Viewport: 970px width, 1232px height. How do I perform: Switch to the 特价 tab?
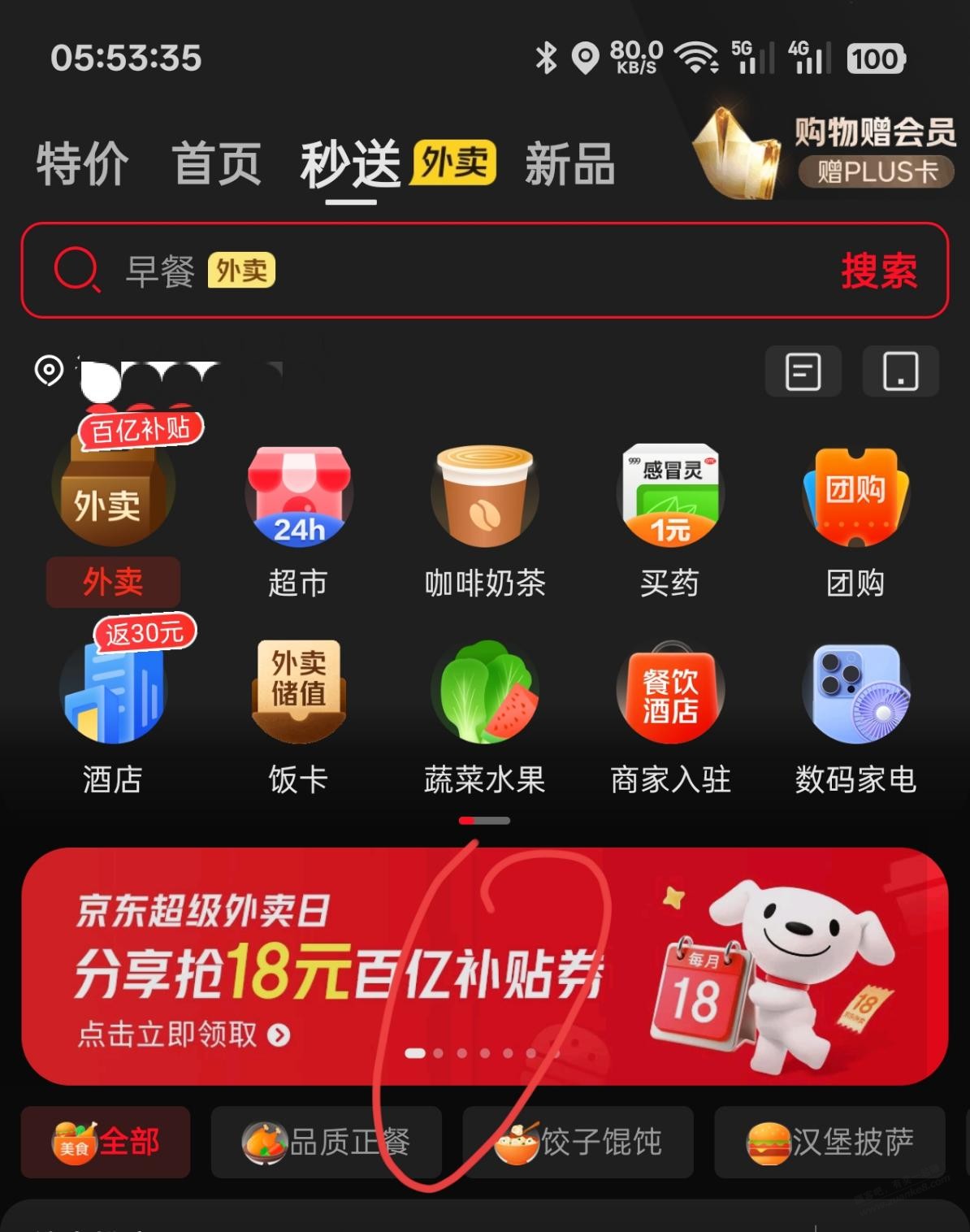pyautogui.click(x=81, y=164)
